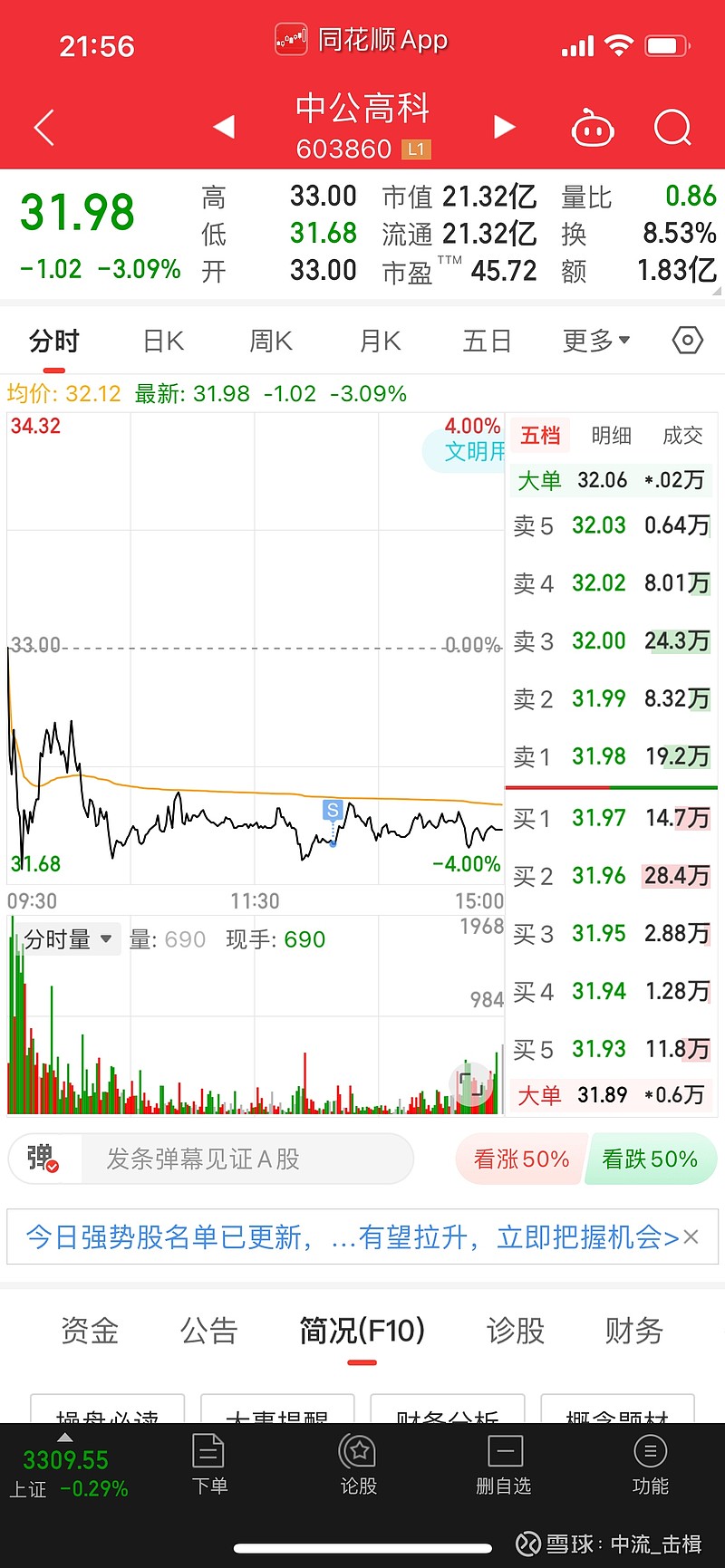Open the 资金 tab
Screen dimensions: 725x1568
pyautogui.click(x=90, y=1331)
